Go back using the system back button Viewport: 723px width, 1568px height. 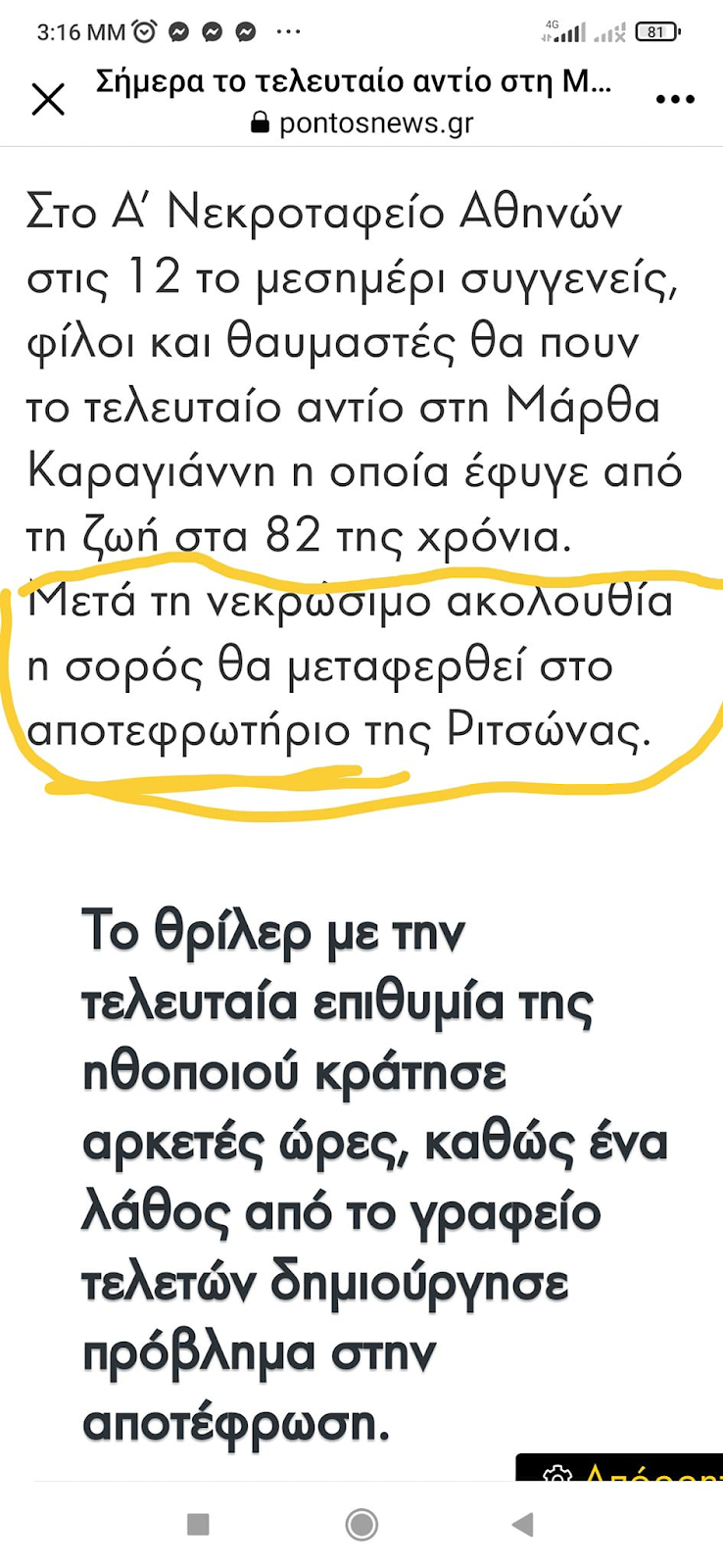pyautogui.click(x=523, y=1524)
